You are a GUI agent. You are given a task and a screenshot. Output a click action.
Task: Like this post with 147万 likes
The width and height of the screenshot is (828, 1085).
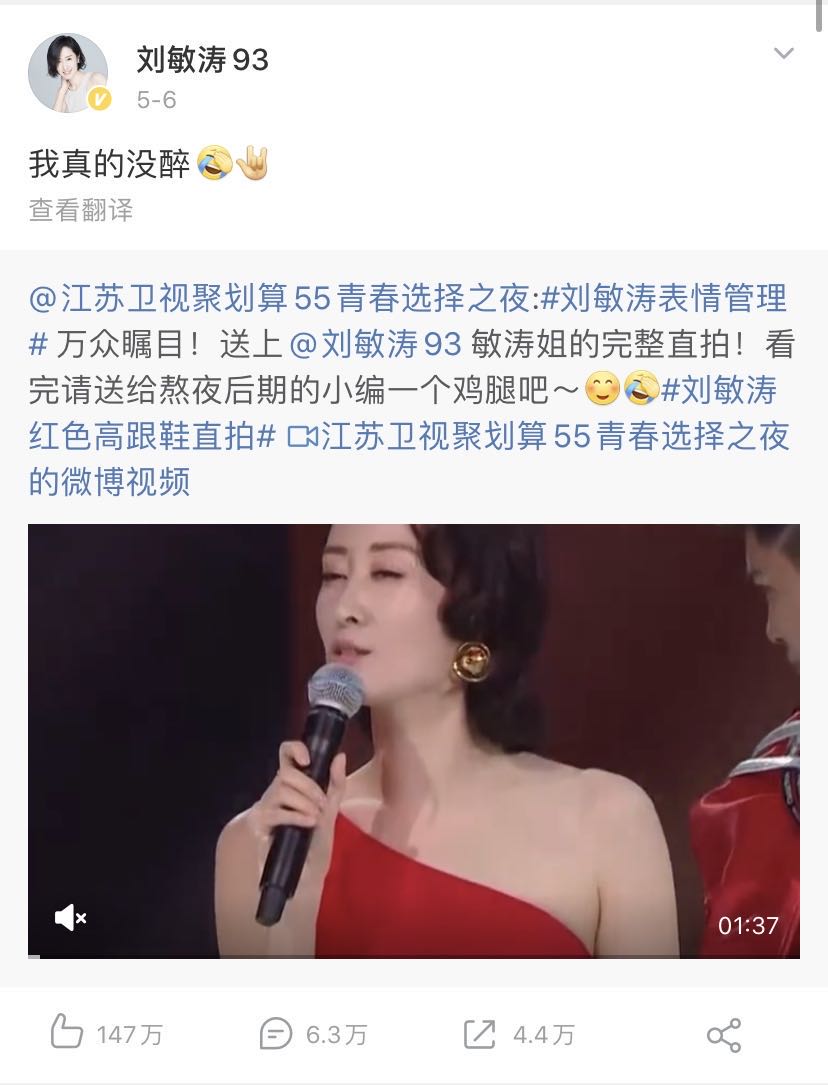(x=106, y=1034)
